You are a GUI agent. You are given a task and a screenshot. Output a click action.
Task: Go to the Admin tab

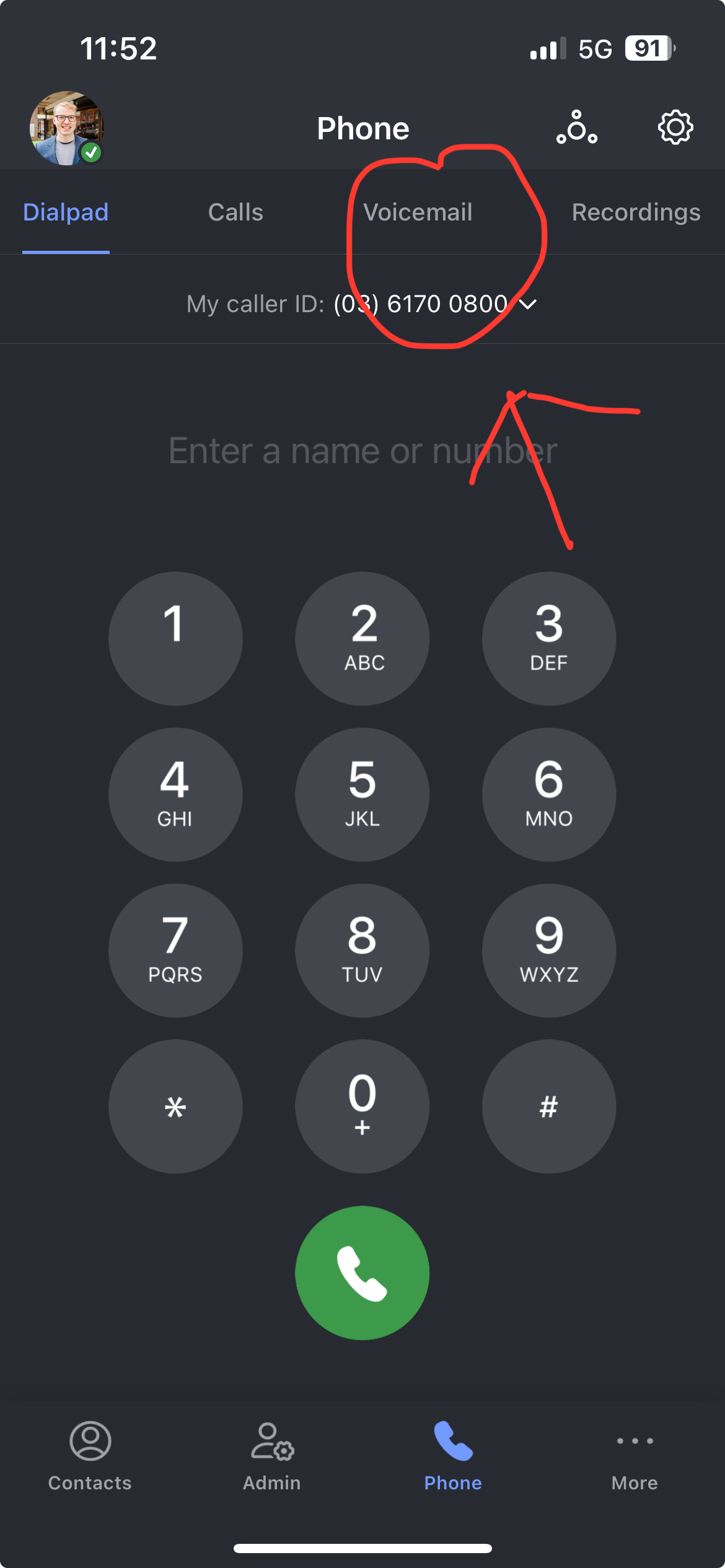[x=272, y=1455]
